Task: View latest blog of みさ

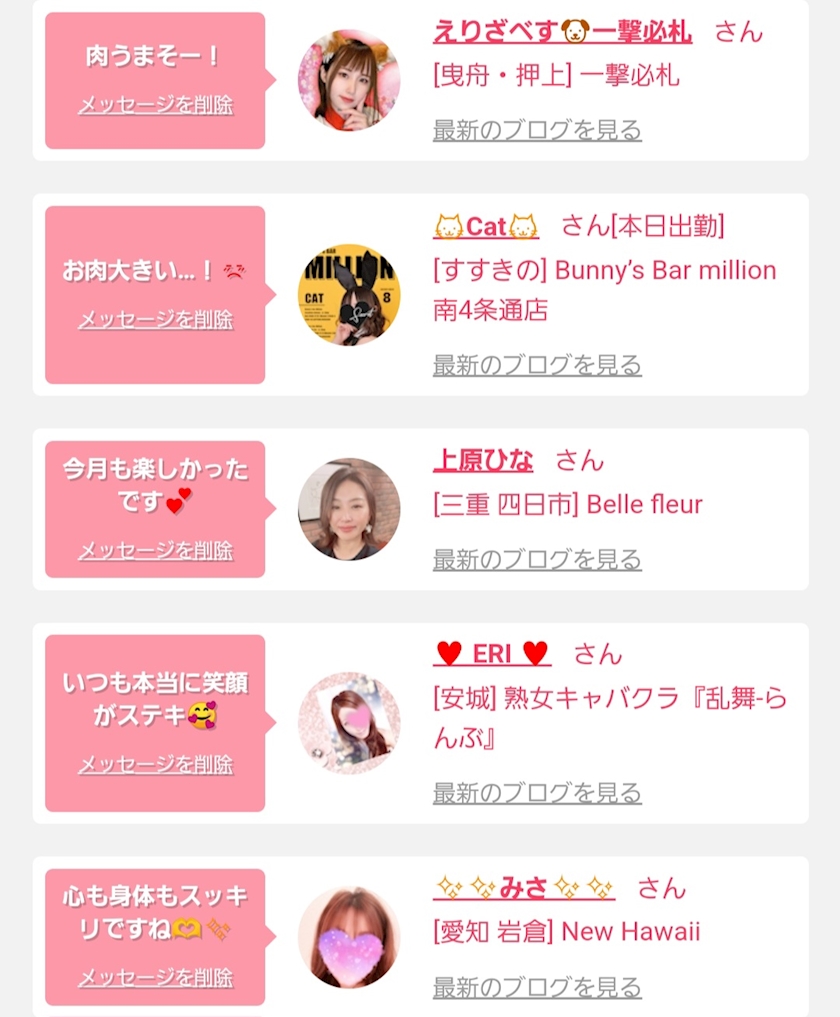Action: pos(537,987)
